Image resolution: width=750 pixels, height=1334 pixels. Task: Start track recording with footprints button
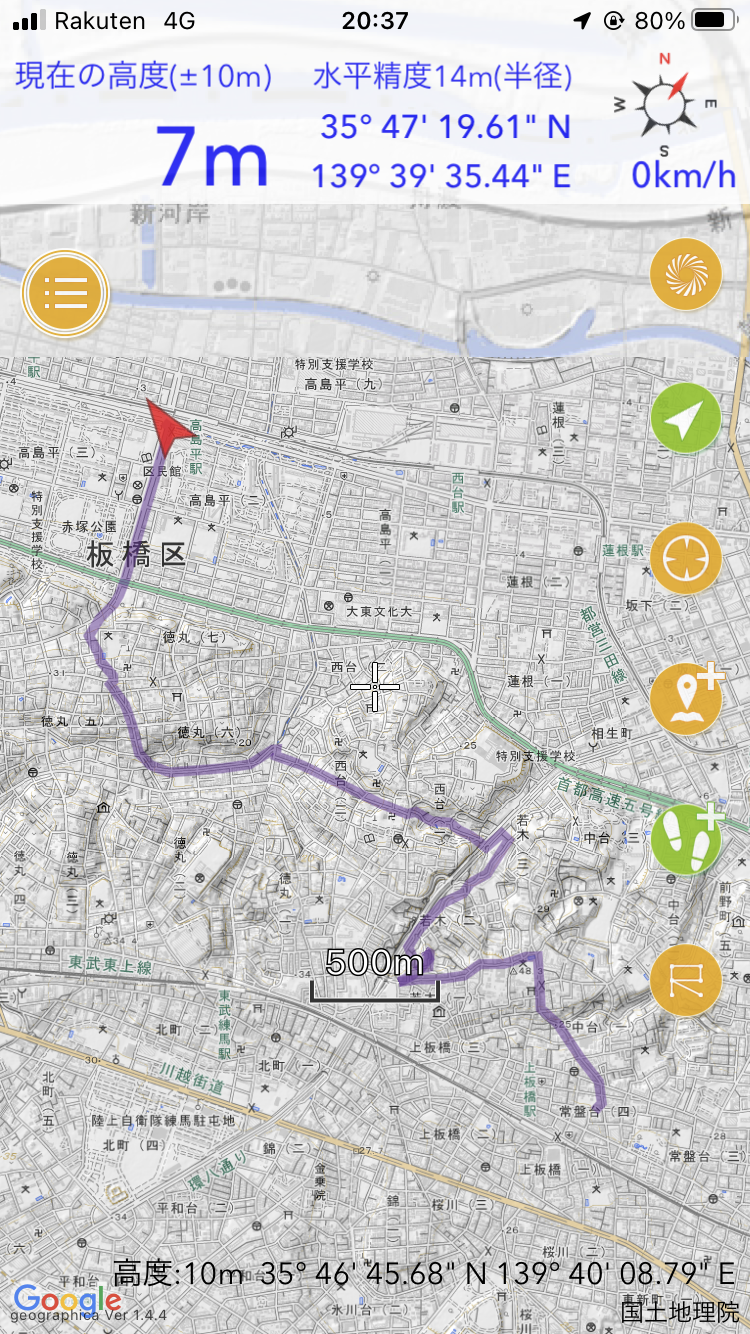pos(686,840)
